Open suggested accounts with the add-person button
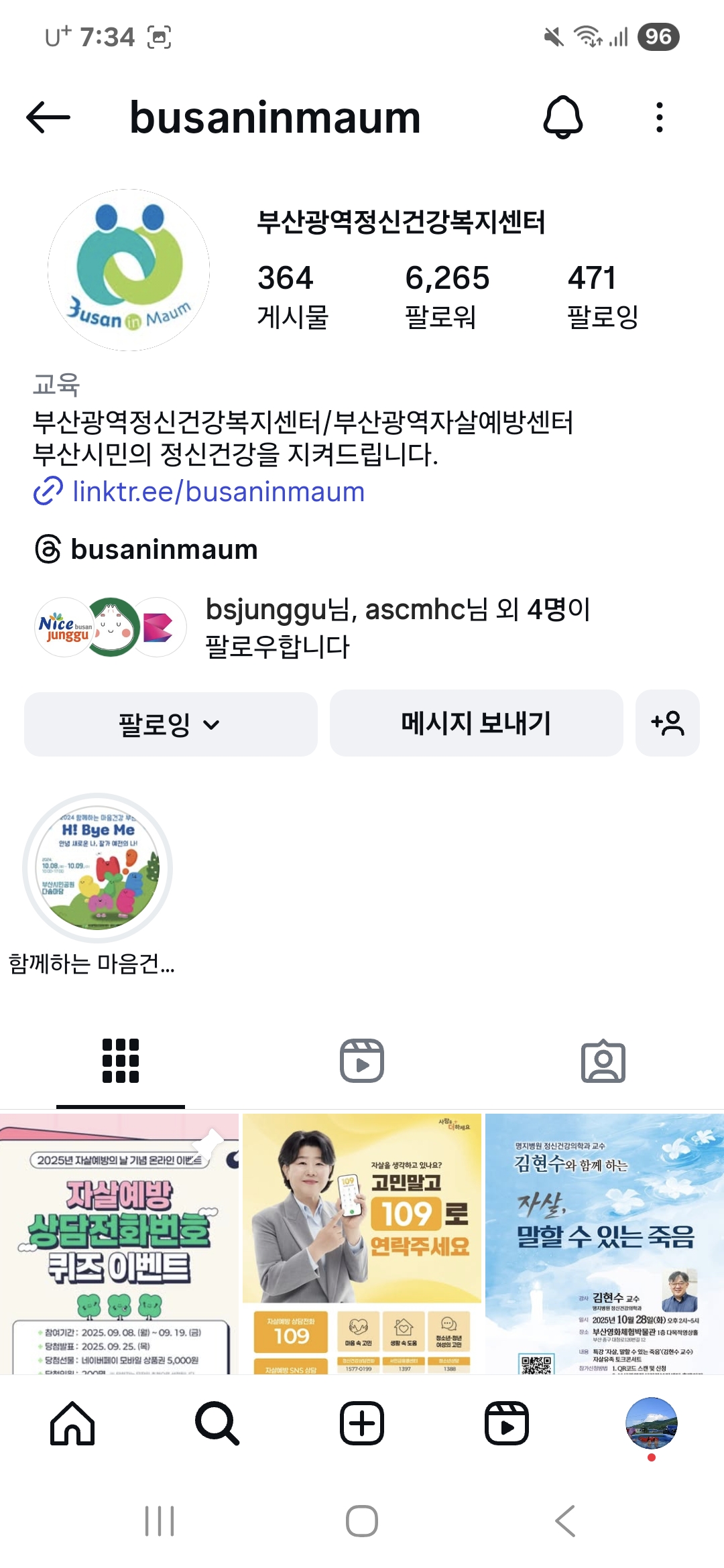The width and height of the screenshot is (724, 1568). (x=667, y=724)
